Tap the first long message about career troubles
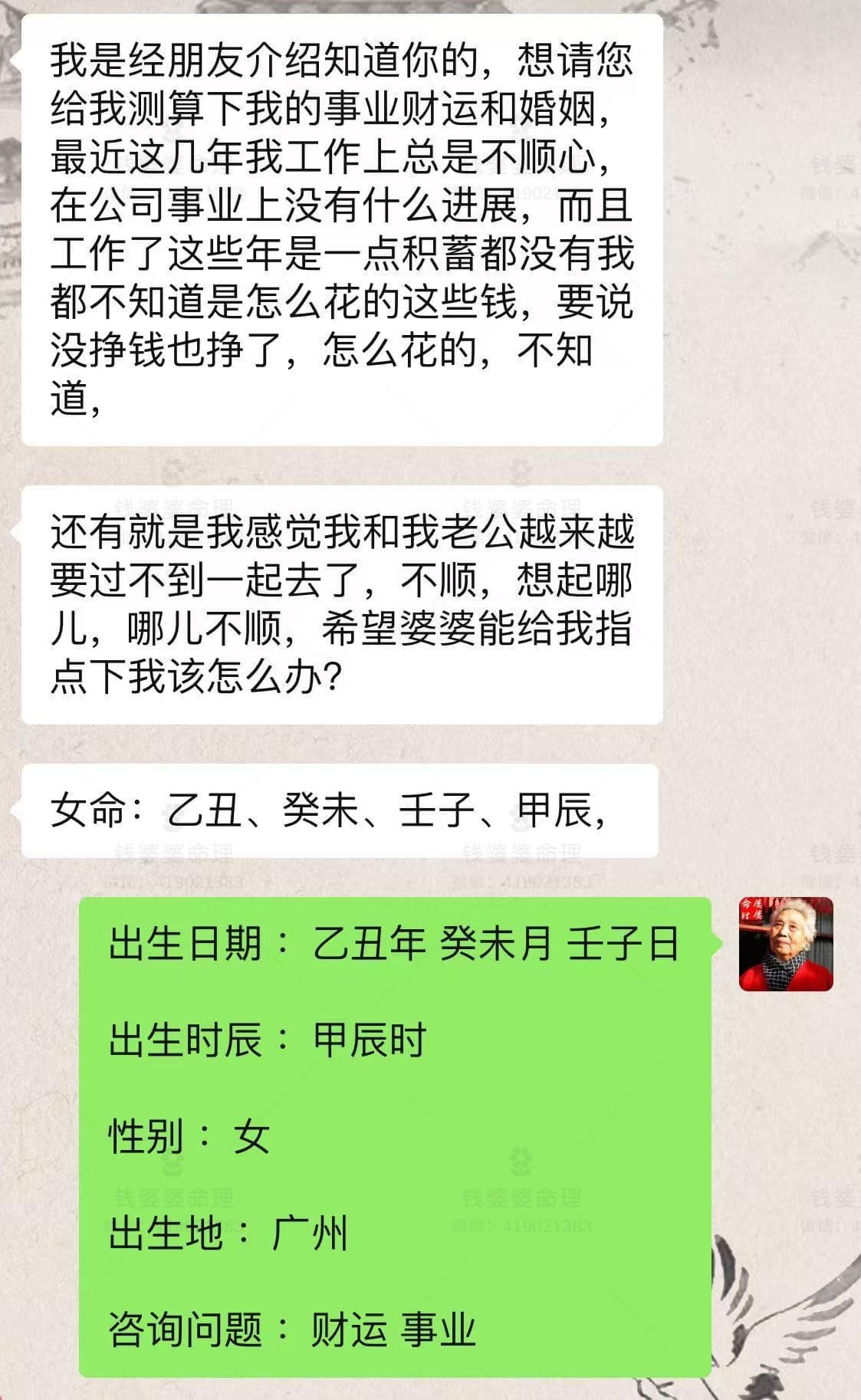The image size is (861, 1400). pyautogui.click(x=345, y=230)
